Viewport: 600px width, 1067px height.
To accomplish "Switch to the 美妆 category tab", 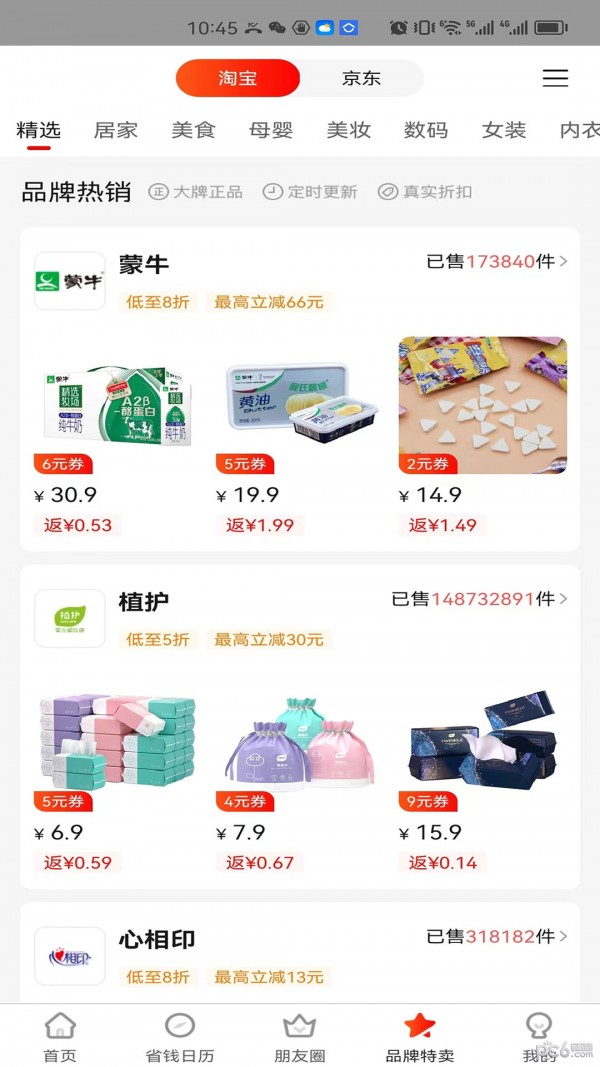I will (x=348, y=130).
